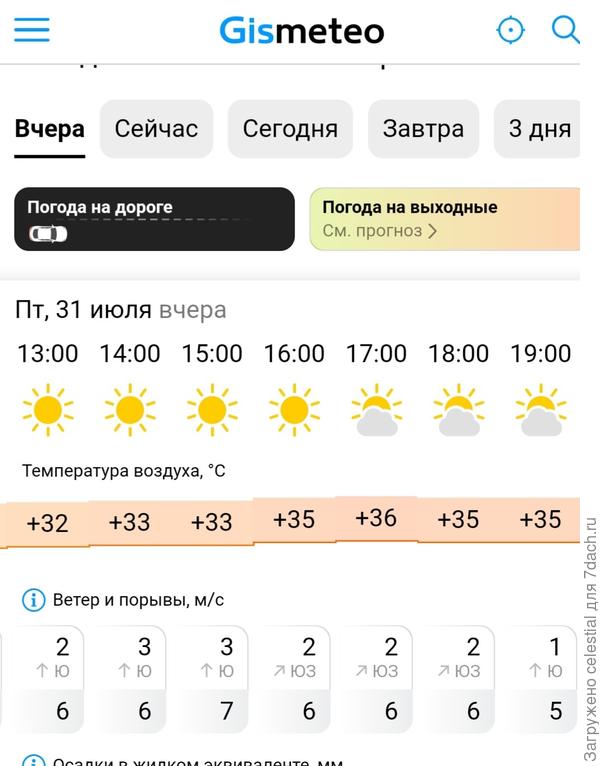Show info about Ветер и порывы
This screenshot has height=766, width=600.
pos(34,599)
